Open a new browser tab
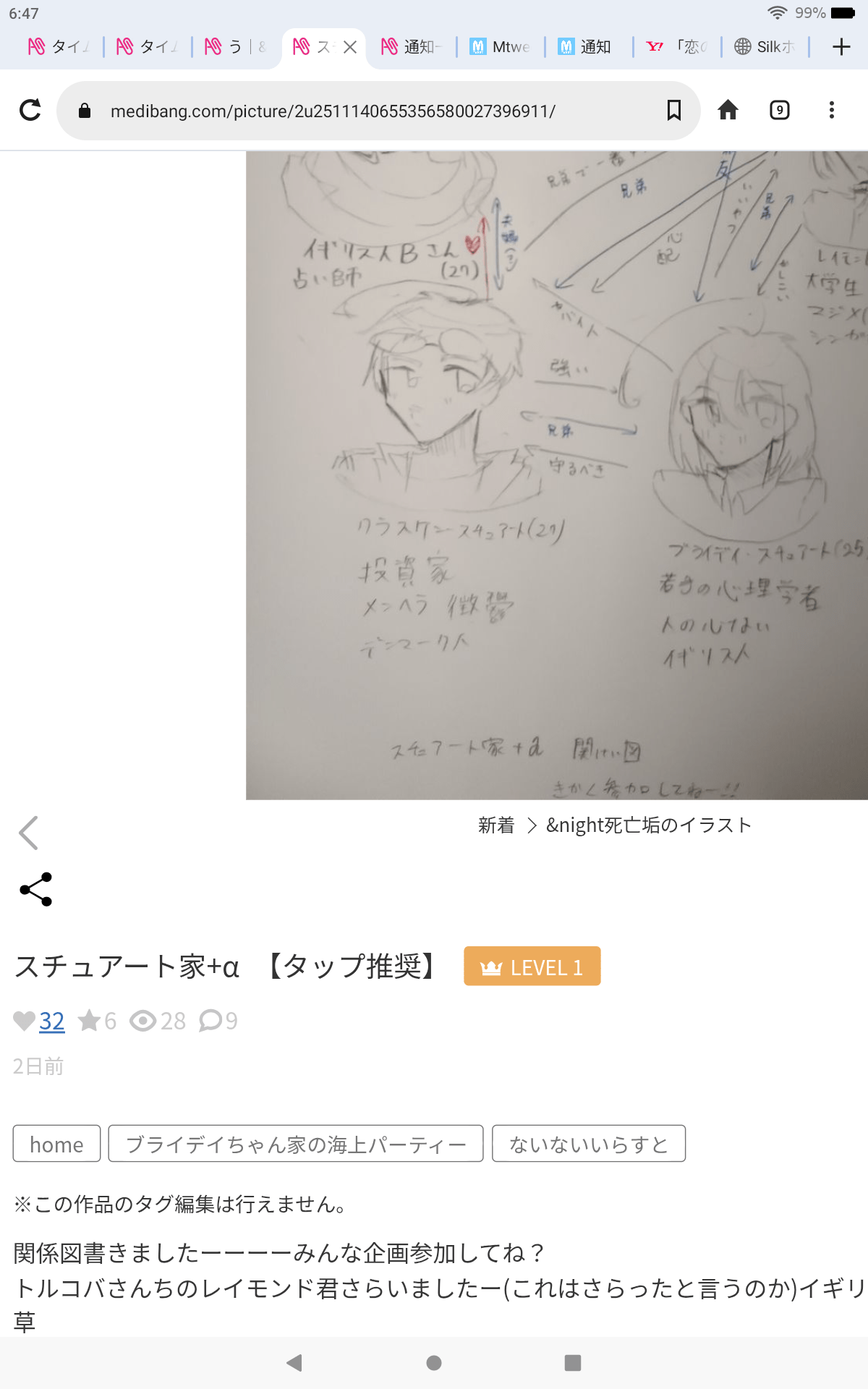 click(x=841, y=47)
